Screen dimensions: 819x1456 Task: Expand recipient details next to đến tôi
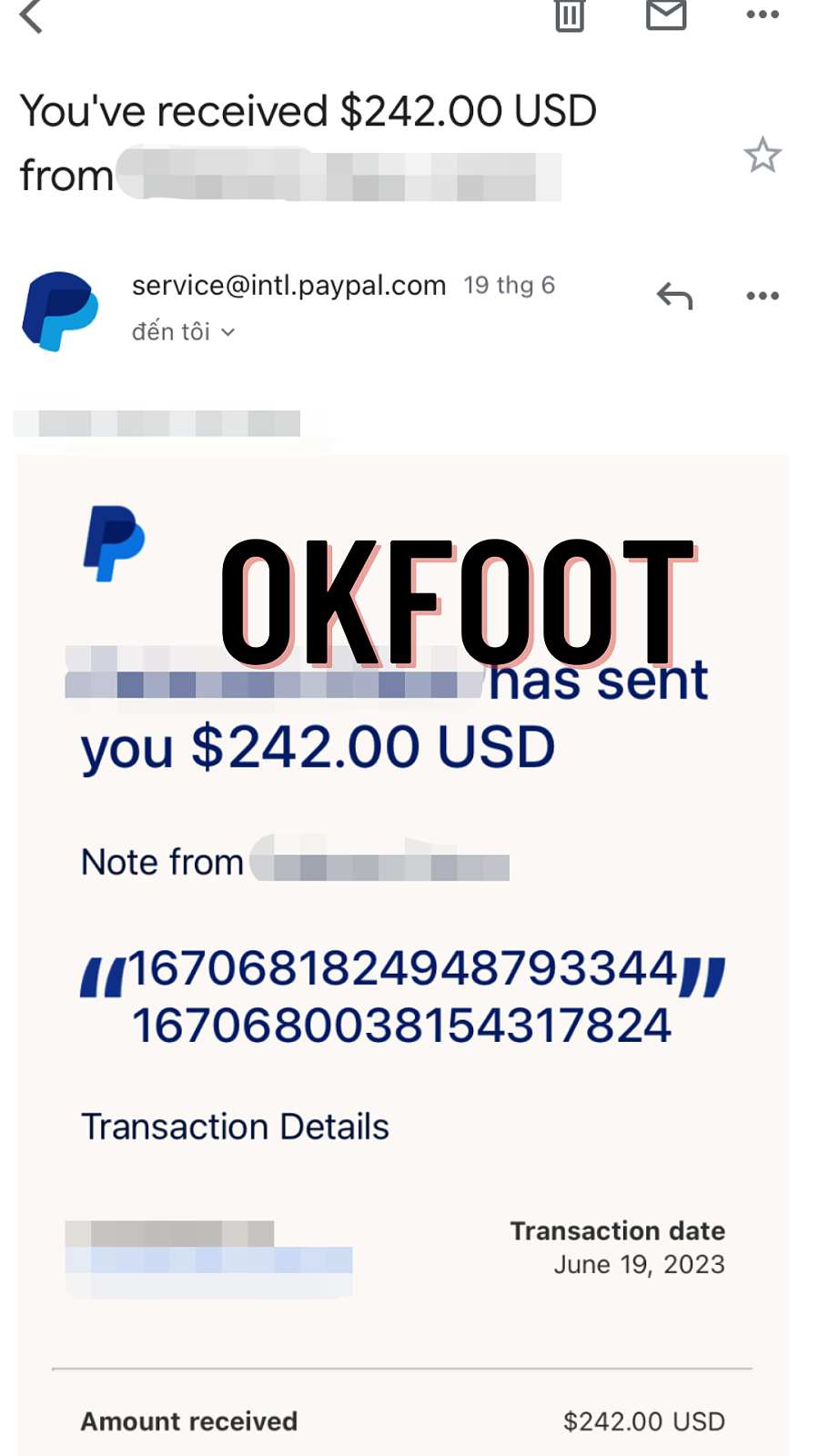point(227,332)
